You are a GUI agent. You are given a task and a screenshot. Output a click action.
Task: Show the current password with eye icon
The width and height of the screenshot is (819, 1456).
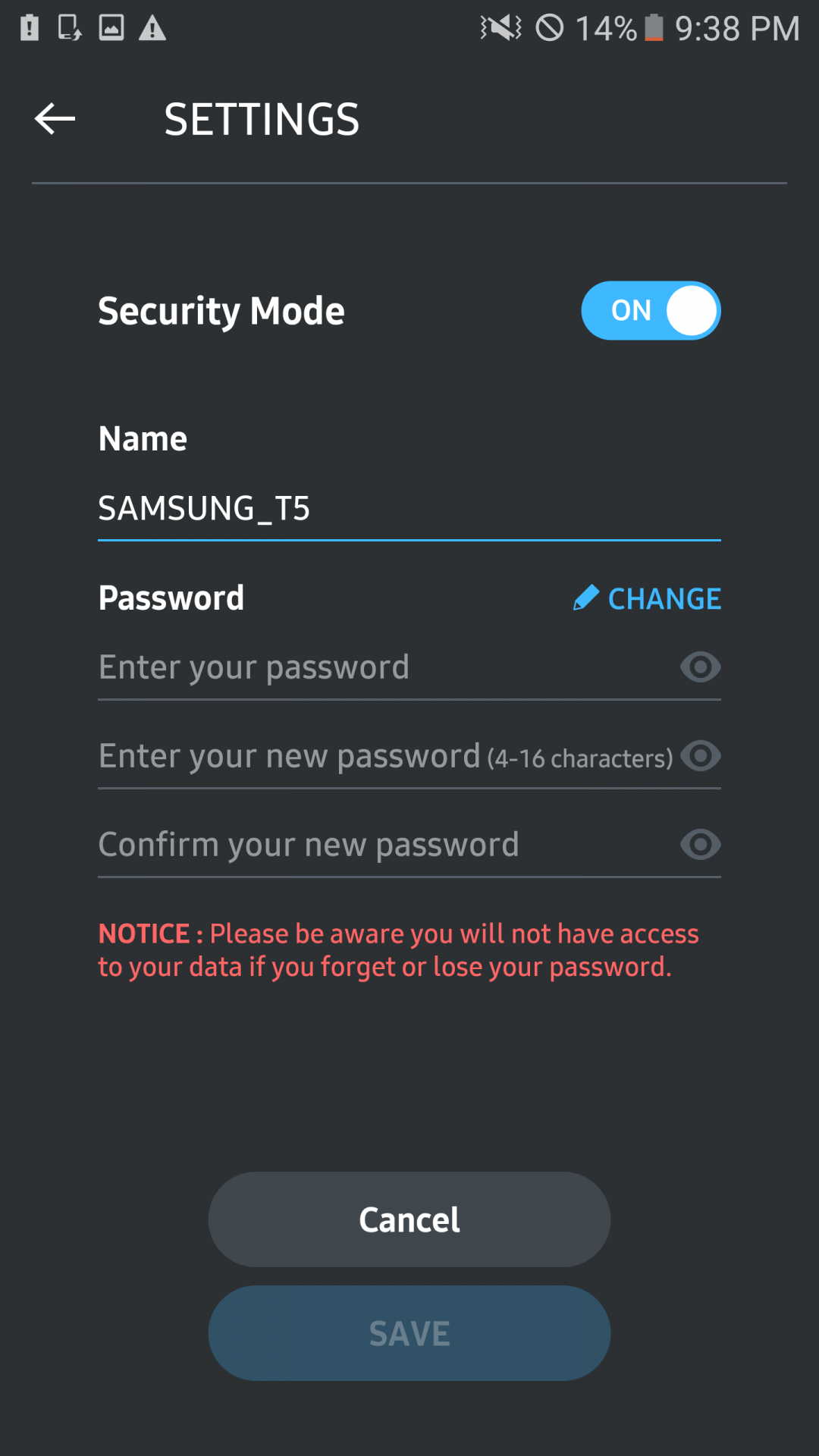700,667
